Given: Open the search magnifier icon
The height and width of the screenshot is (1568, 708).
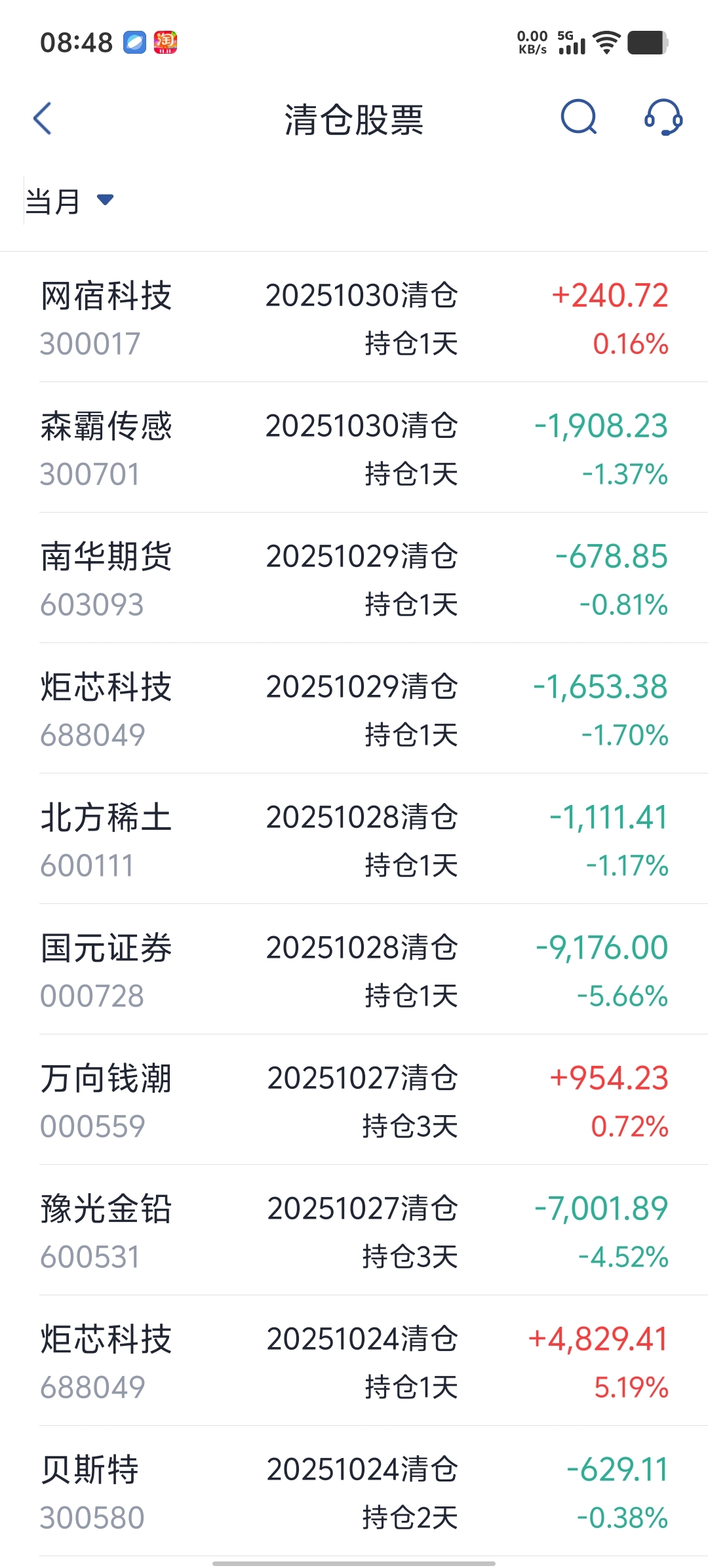Looking at the screenshot, I should pos(579,118).
